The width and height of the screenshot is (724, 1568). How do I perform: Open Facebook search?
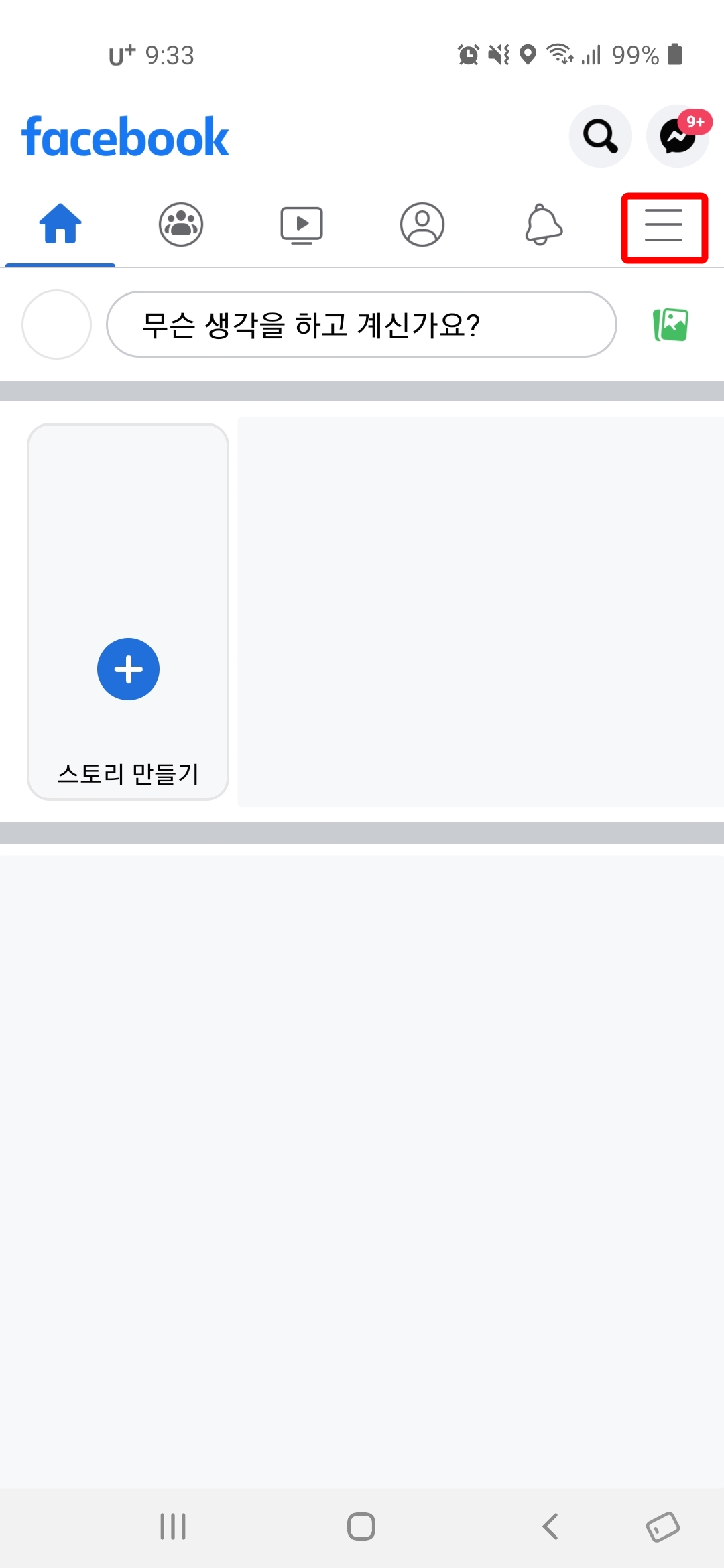coord(600,135)
